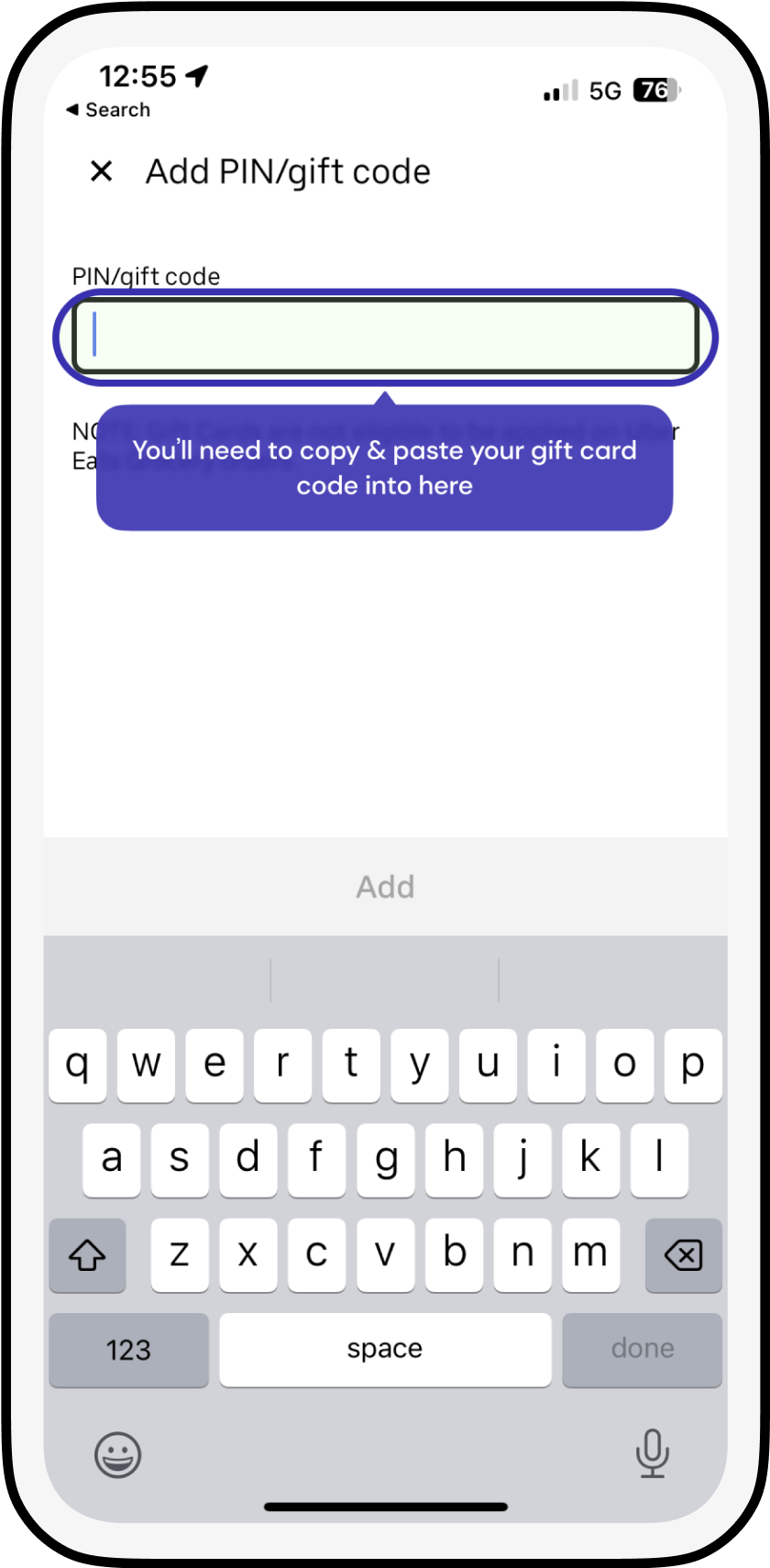Return to Search via back link
The height and width of the screenshot is (1568, 770).
108,110
